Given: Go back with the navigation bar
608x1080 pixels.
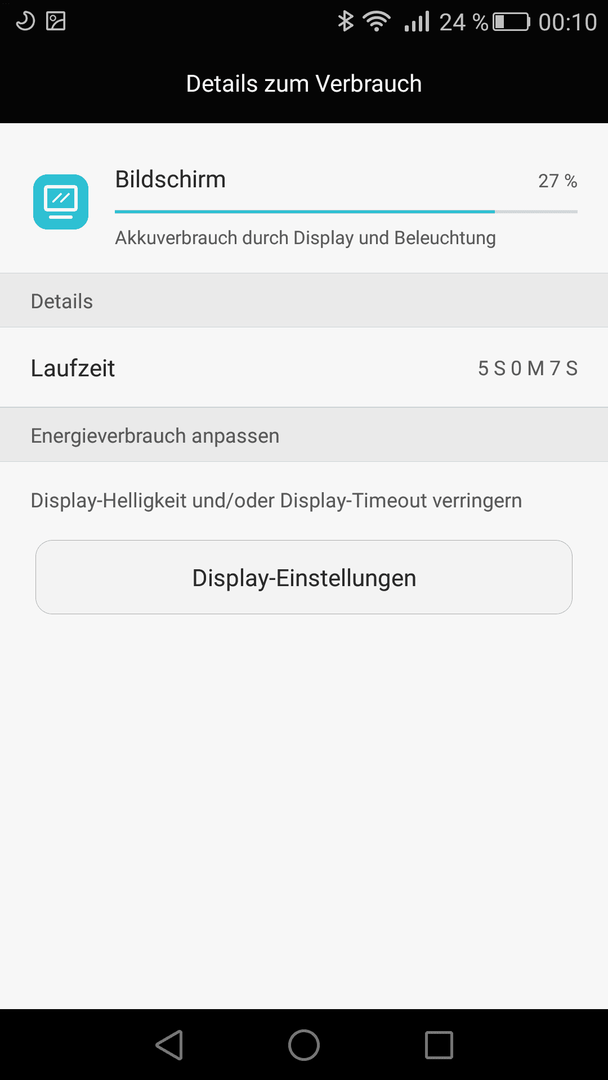Looking at the screenshot, I should [x=169, y=1044].
